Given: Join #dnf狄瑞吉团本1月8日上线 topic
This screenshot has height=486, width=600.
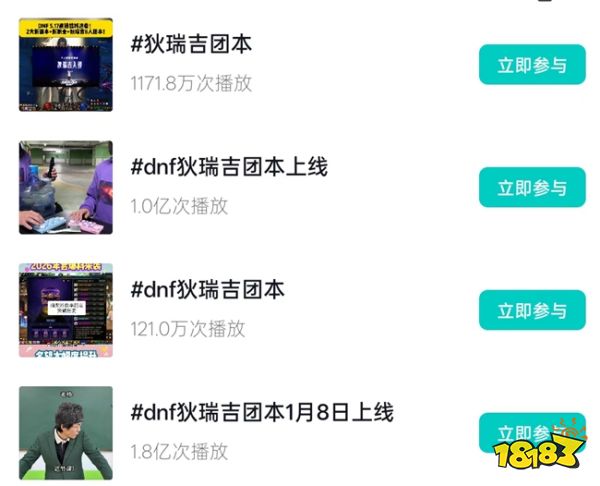Looking at the screenshot, I should point(518,433).
